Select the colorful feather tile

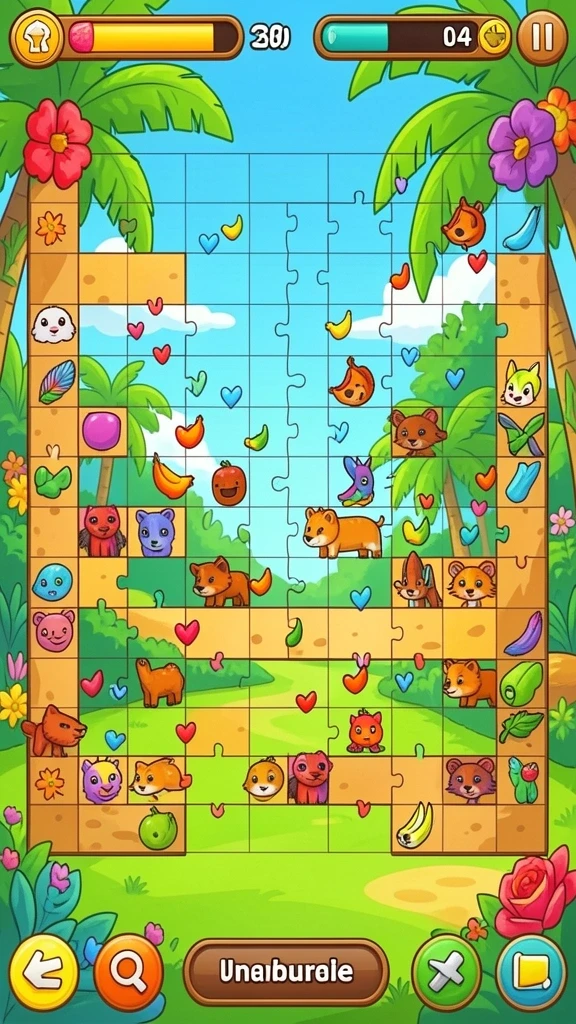pos(57,382)
